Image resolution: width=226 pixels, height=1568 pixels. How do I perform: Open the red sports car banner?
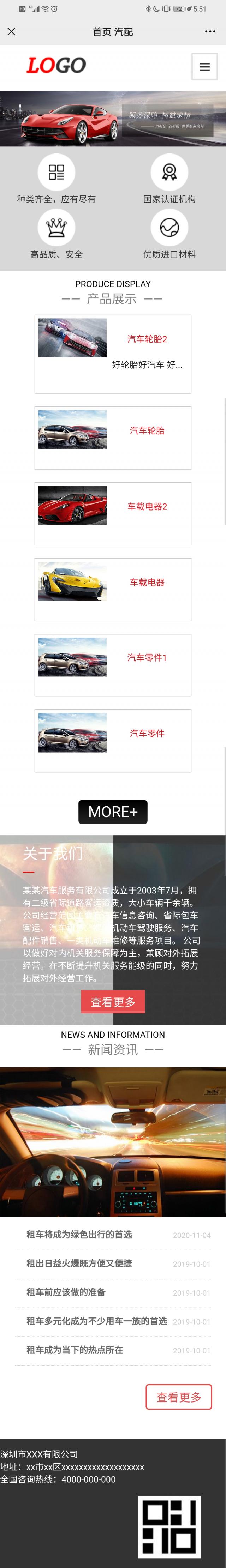(113, 119)
